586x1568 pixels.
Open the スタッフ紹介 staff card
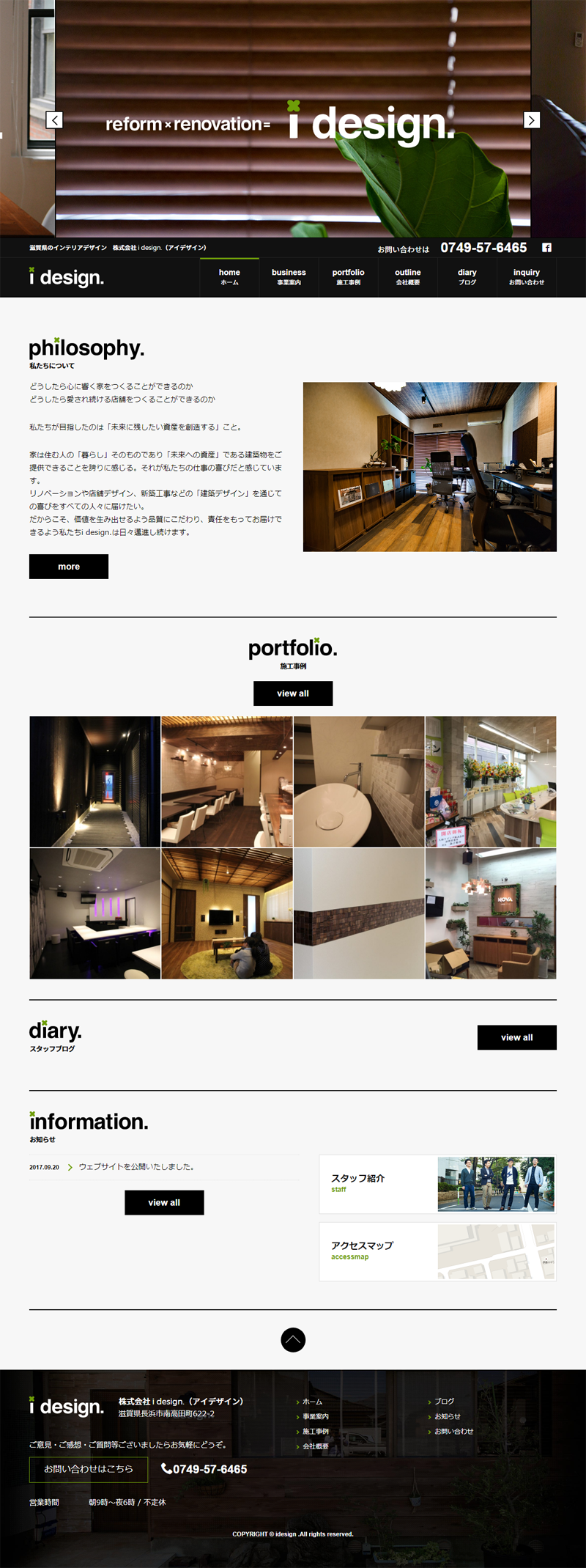[x=437, y=1184]
